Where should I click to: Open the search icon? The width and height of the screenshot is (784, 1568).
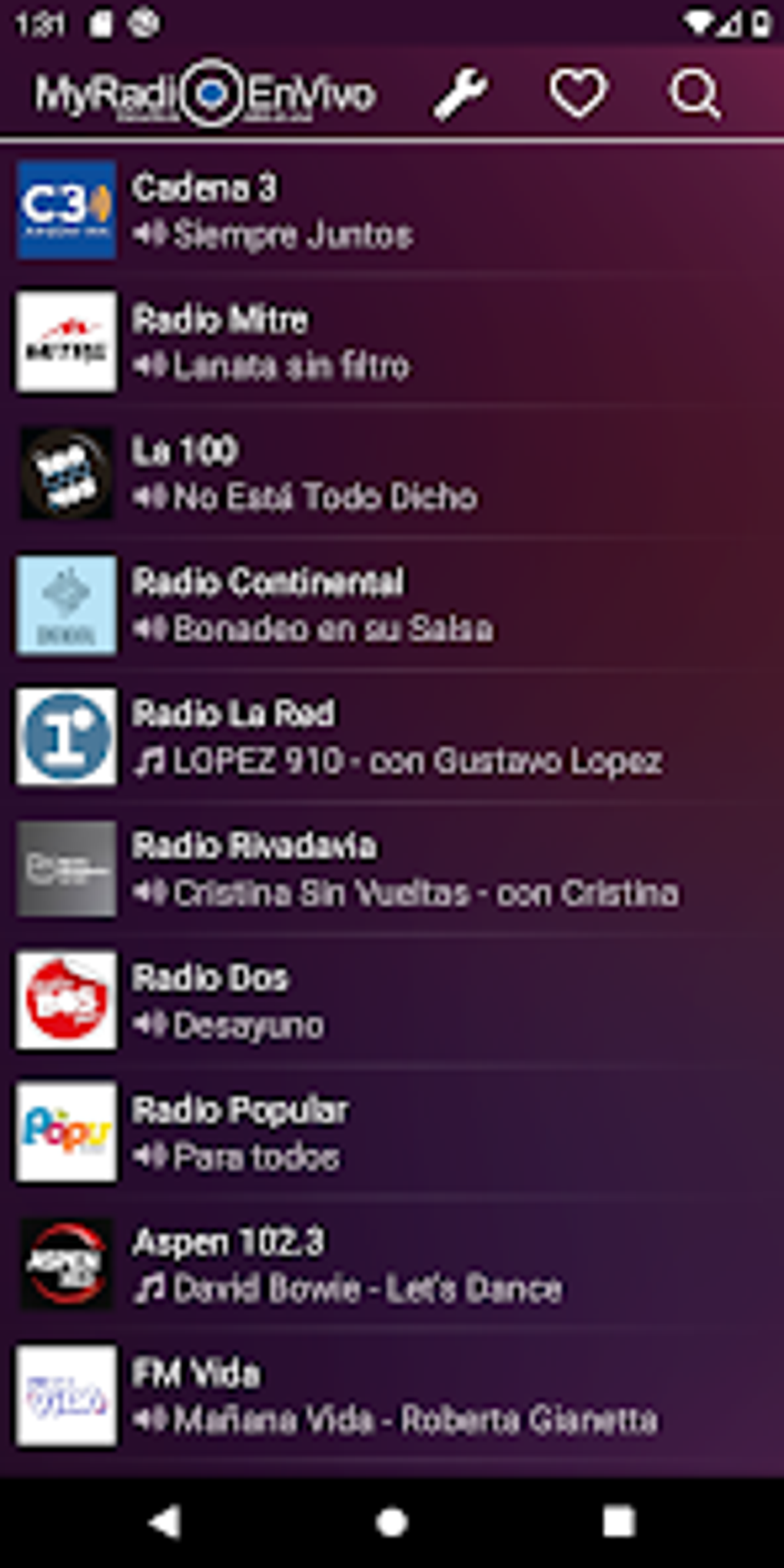[693, 92]
